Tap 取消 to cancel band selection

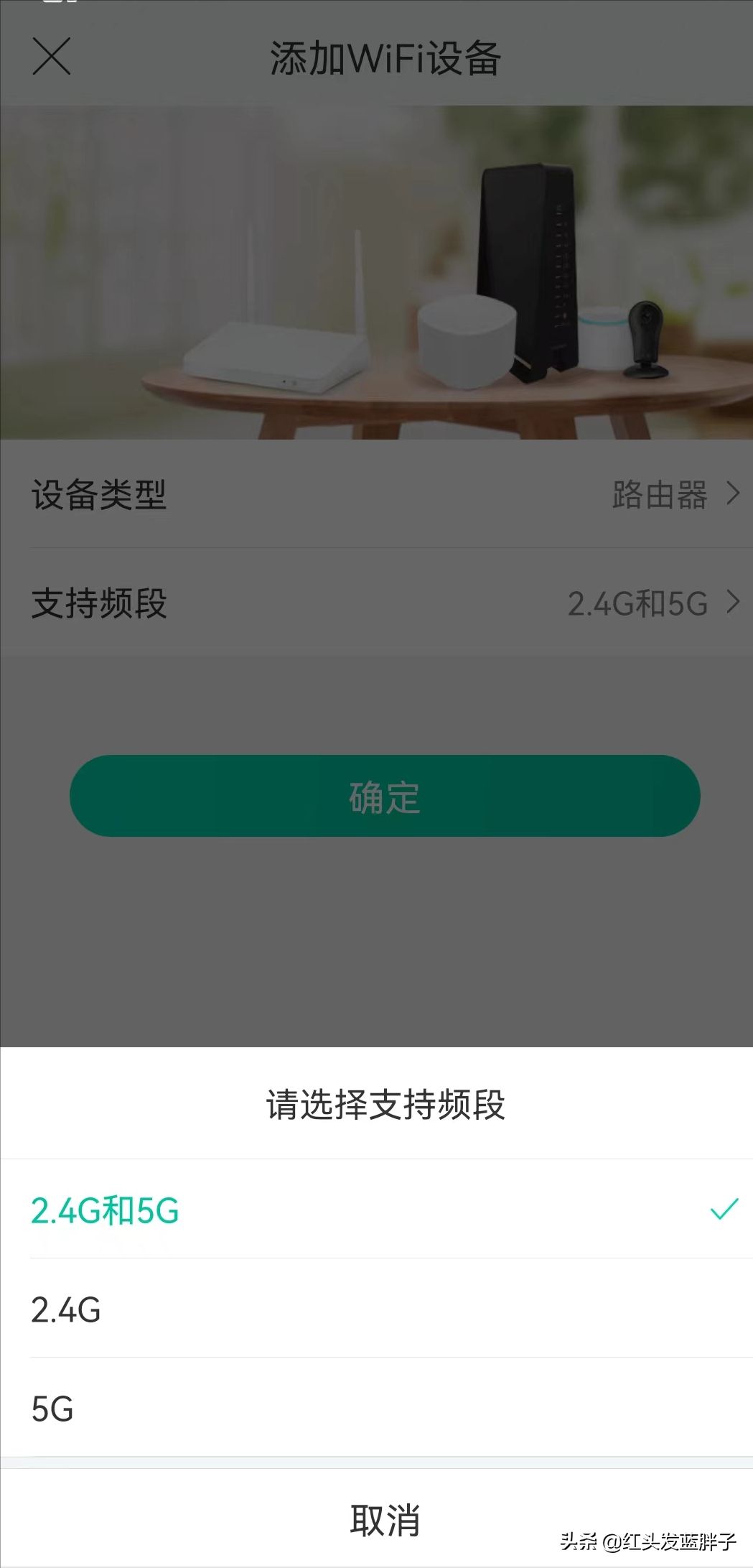pyautogui.click(x=385, y=1520)
